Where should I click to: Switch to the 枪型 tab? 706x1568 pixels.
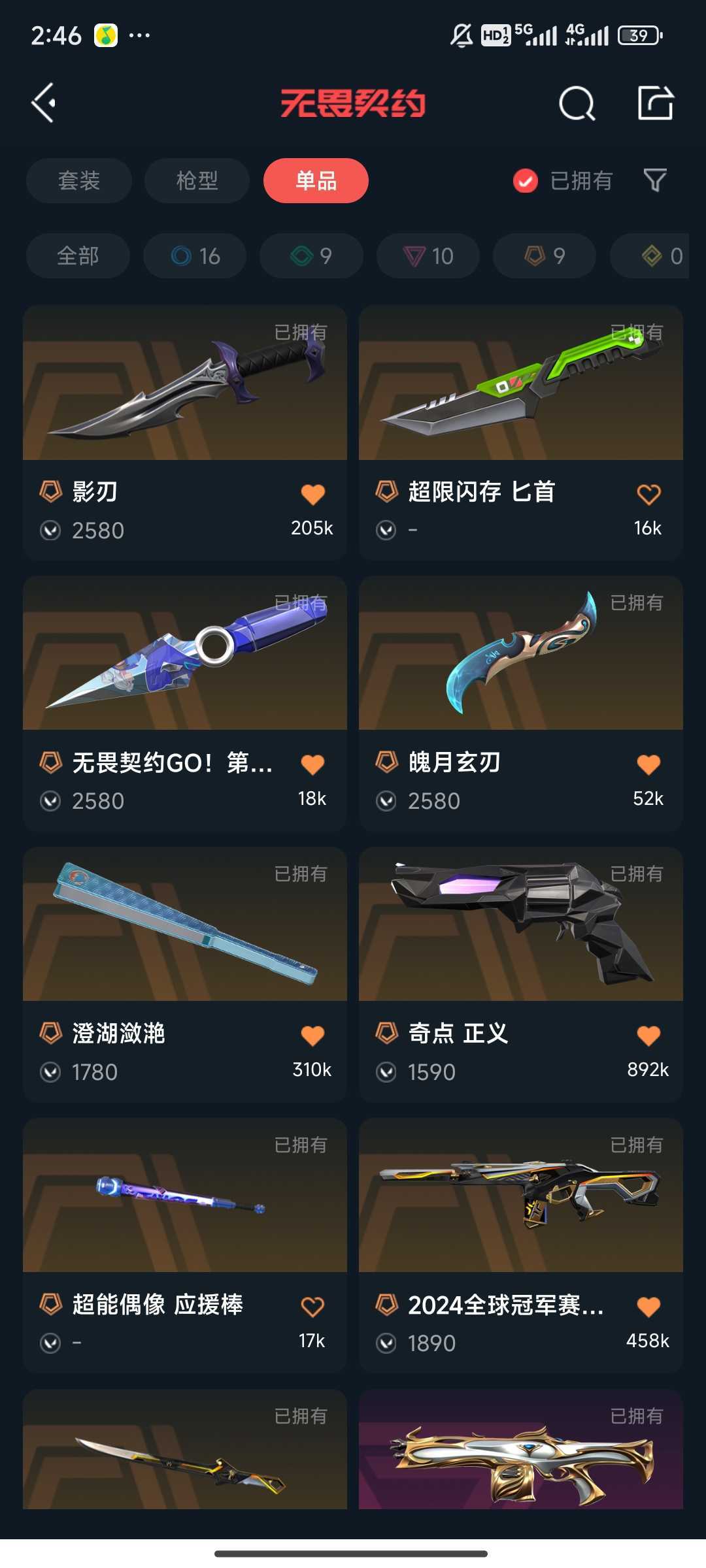[197, 180]
